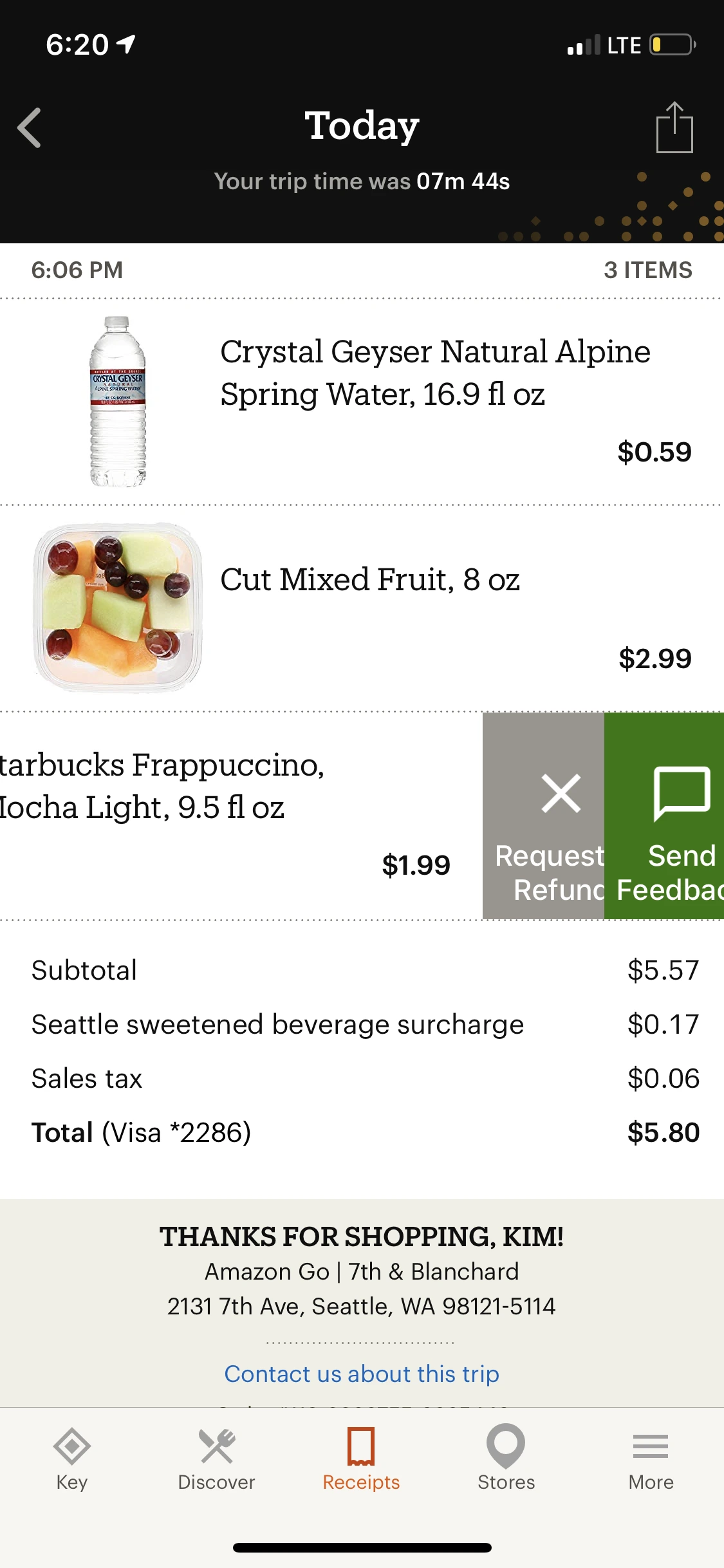Open the Stores tab
This screenshot has height=1568, width=724.
[506, 1458]
